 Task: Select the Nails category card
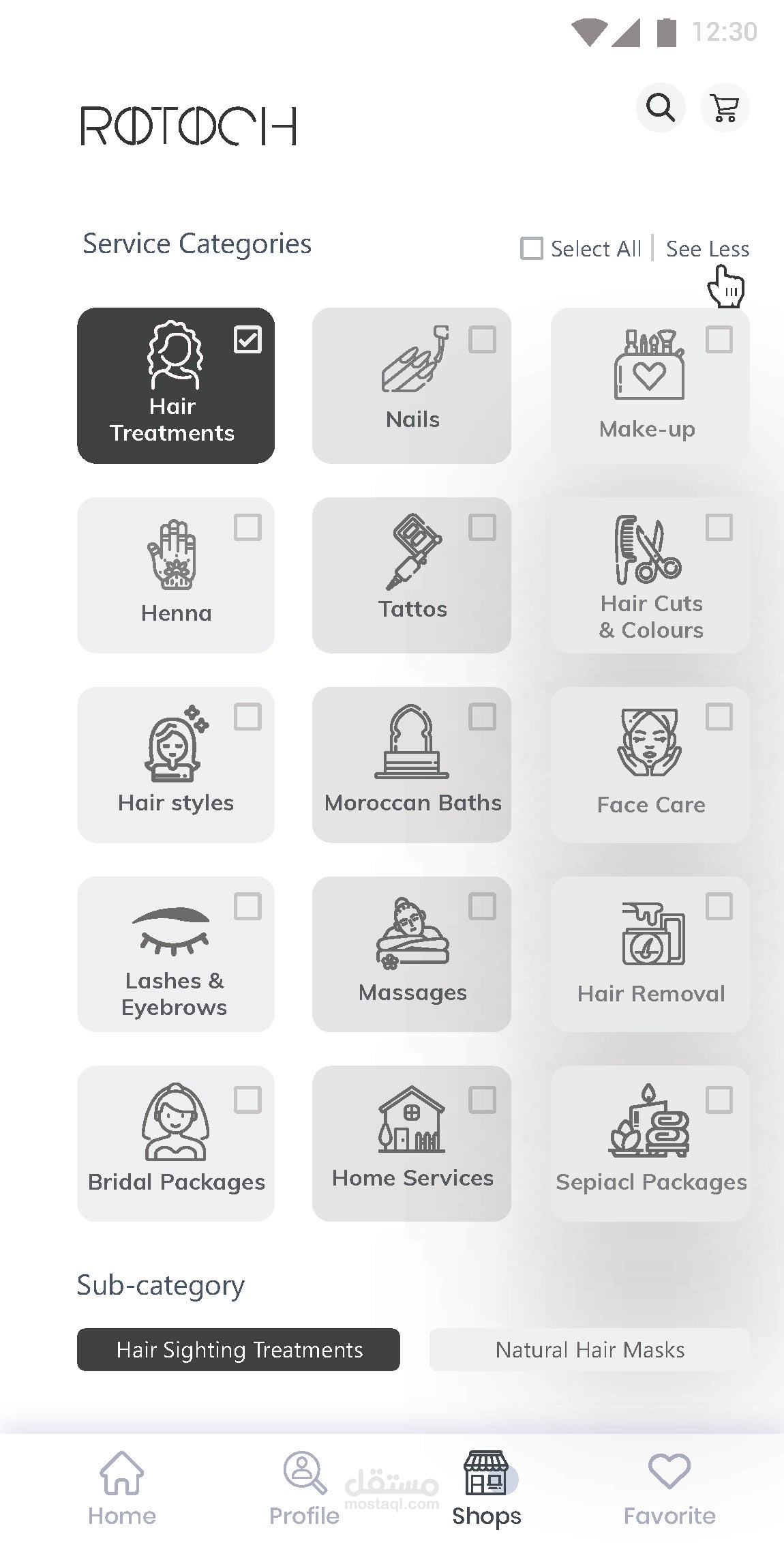(x=411, y=386)
